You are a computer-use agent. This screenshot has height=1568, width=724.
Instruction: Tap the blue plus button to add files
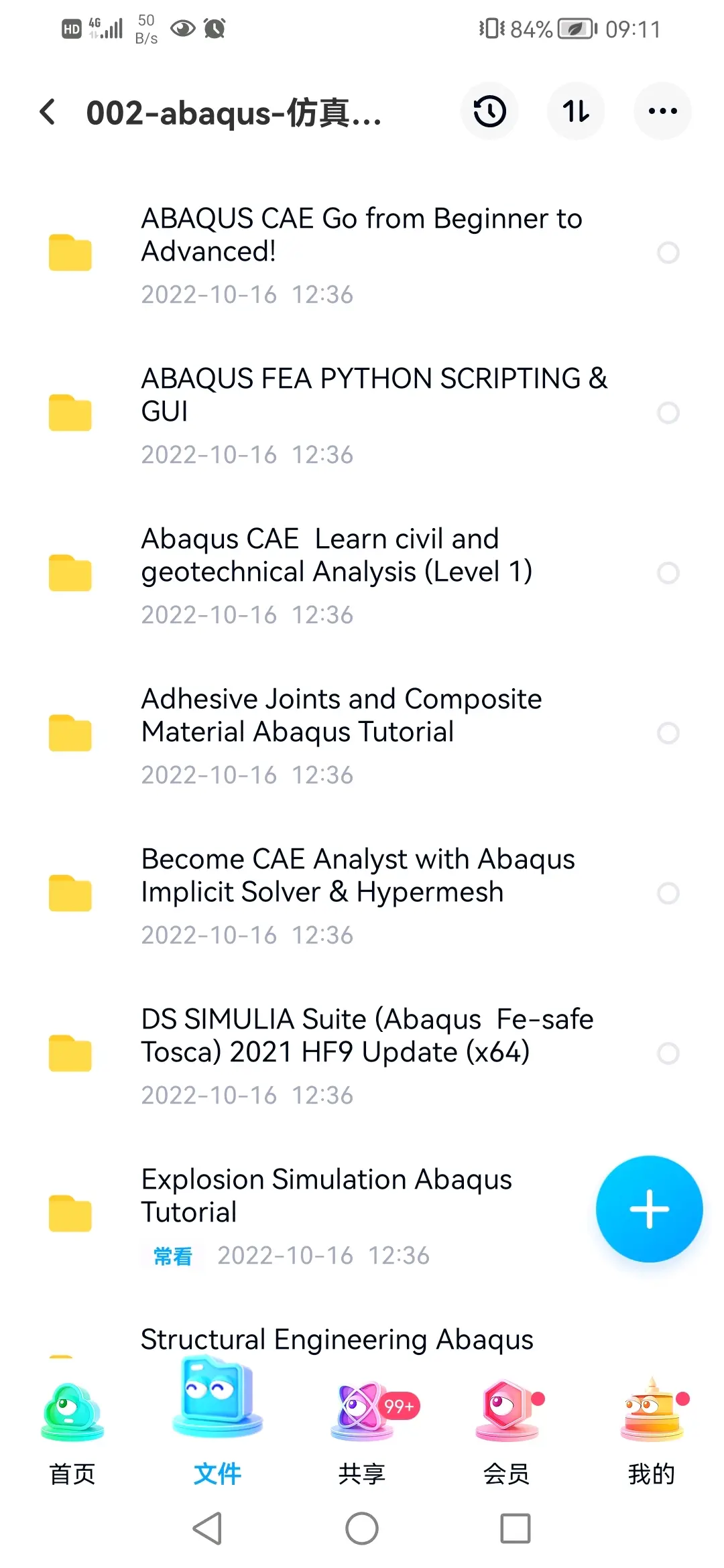[649, 1209]
